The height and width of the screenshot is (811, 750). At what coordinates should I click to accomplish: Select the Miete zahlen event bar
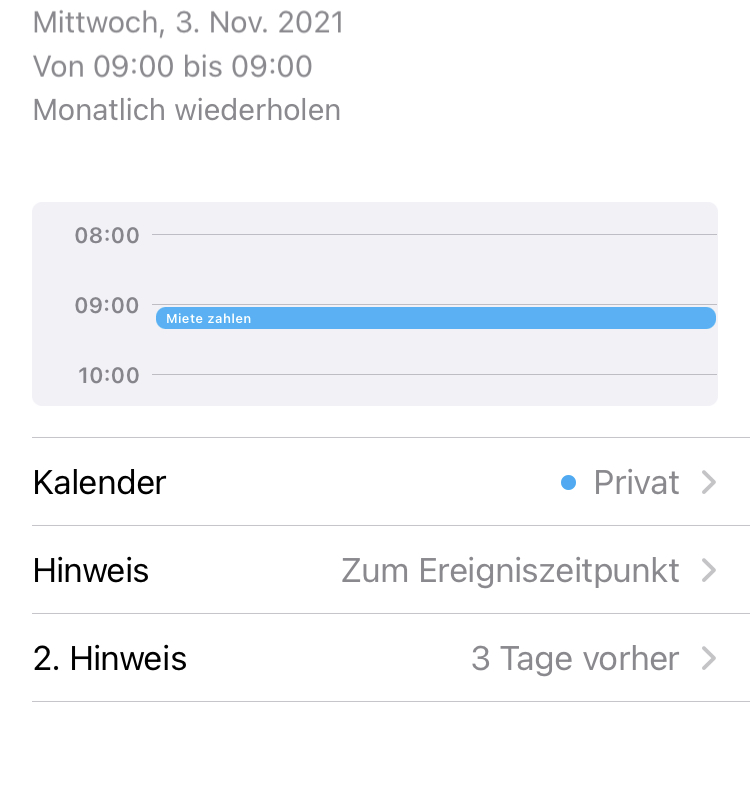coord(435,318)
